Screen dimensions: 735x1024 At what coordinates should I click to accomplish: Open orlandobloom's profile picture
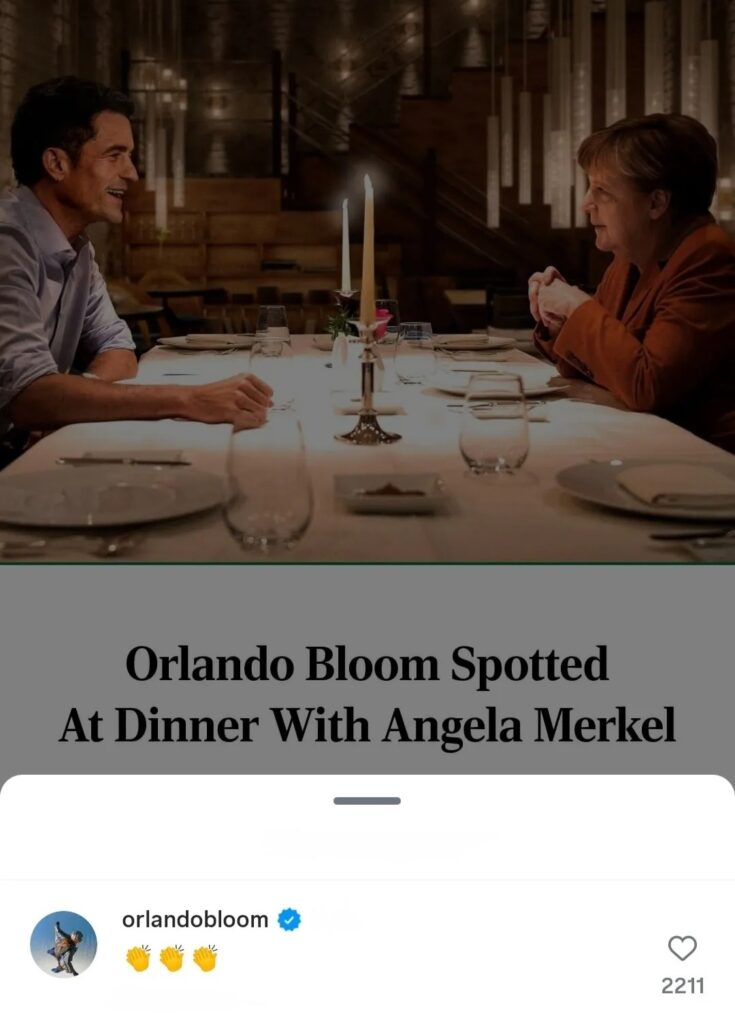tap(63, 944)
